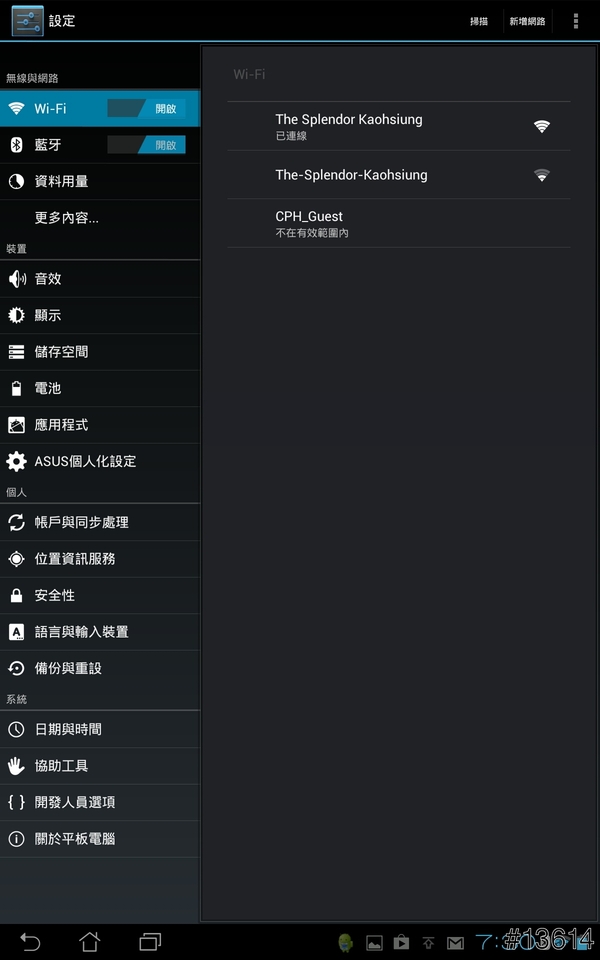Go to the home screen
This screenshot has width=600, height=960.
(x=90, y=941)
